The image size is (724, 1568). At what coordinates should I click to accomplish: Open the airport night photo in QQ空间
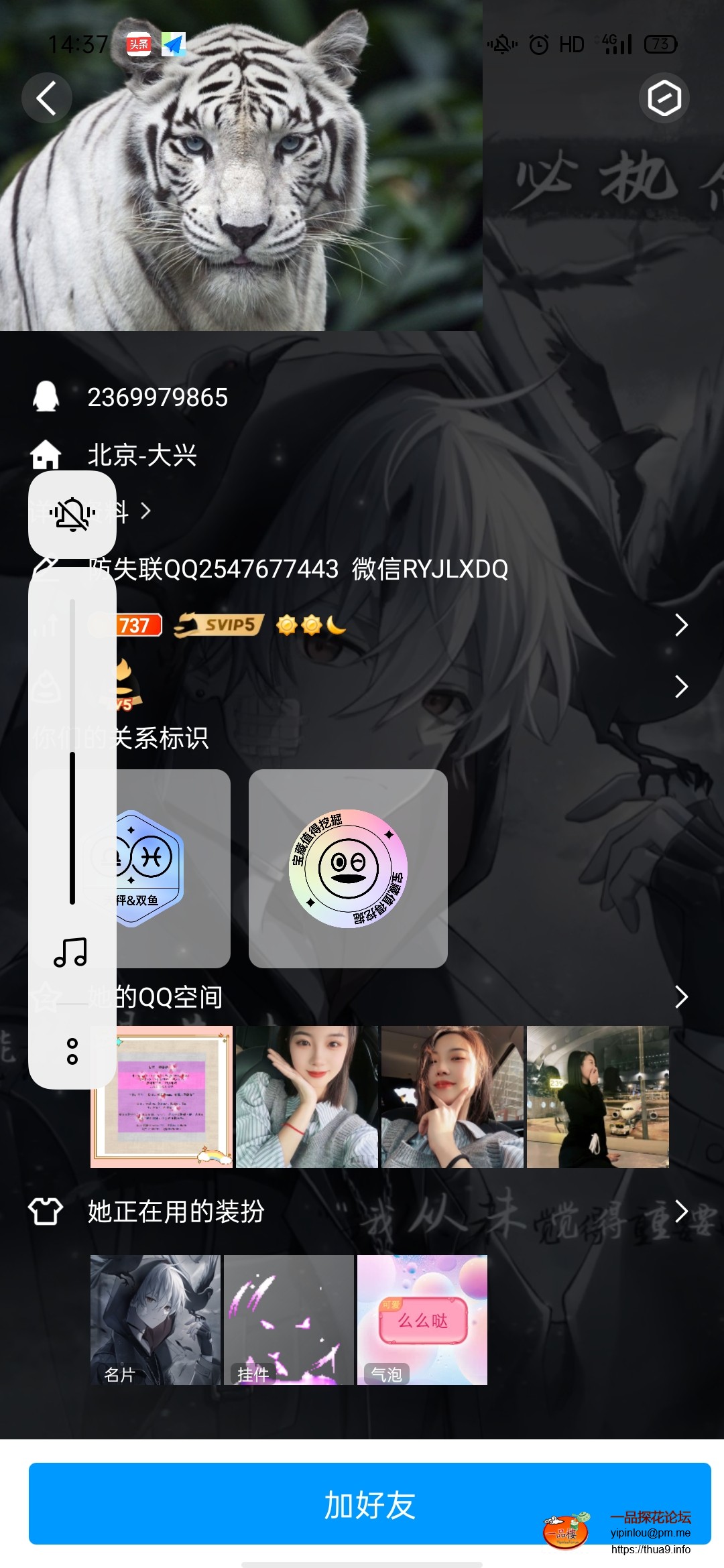(x=597, y=1097)
